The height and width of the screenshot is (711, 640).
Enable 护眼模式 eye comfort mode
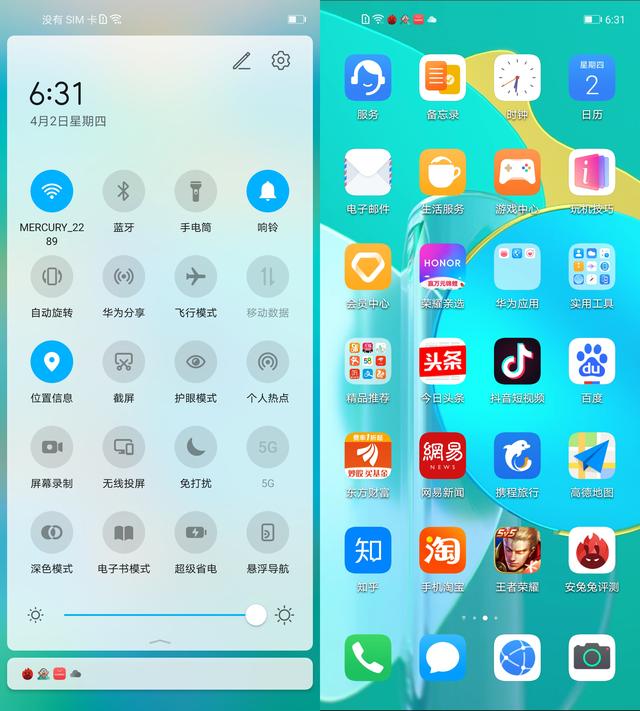click(x=196, y=361)
